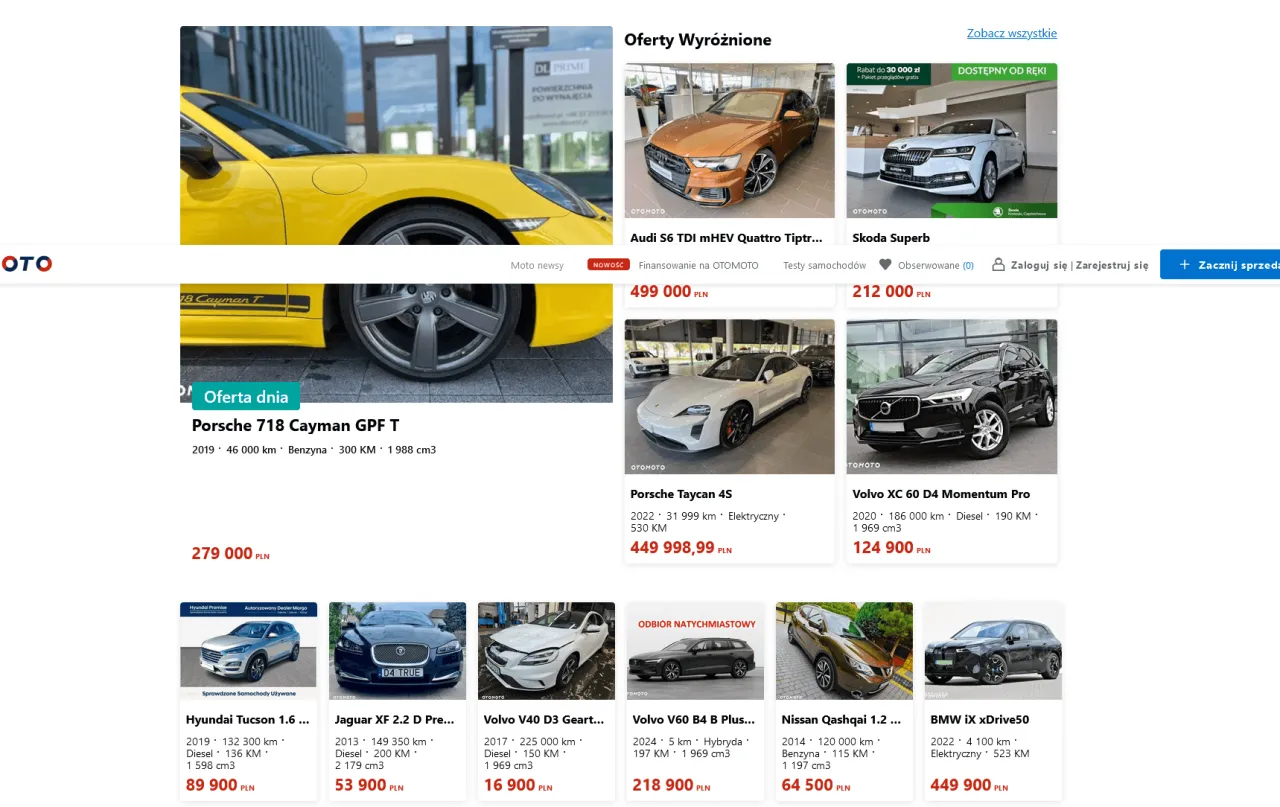Tap Zaloguj się | Zarejestruj się

1078,265
